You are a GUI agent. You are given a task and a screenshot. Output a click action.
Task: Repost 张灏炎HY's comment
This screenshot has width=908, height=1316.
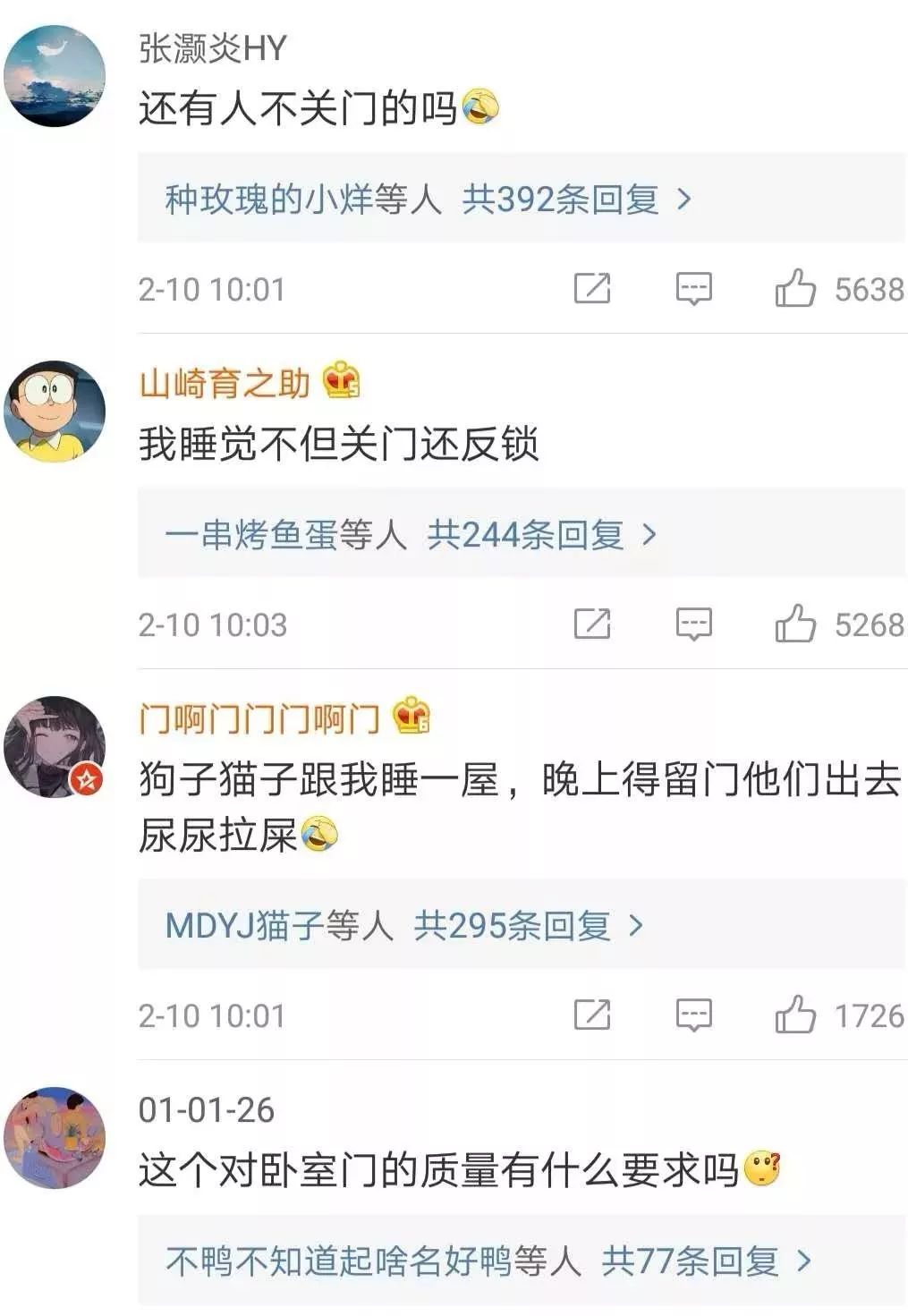pyautogui.click(x=592, y=289)
